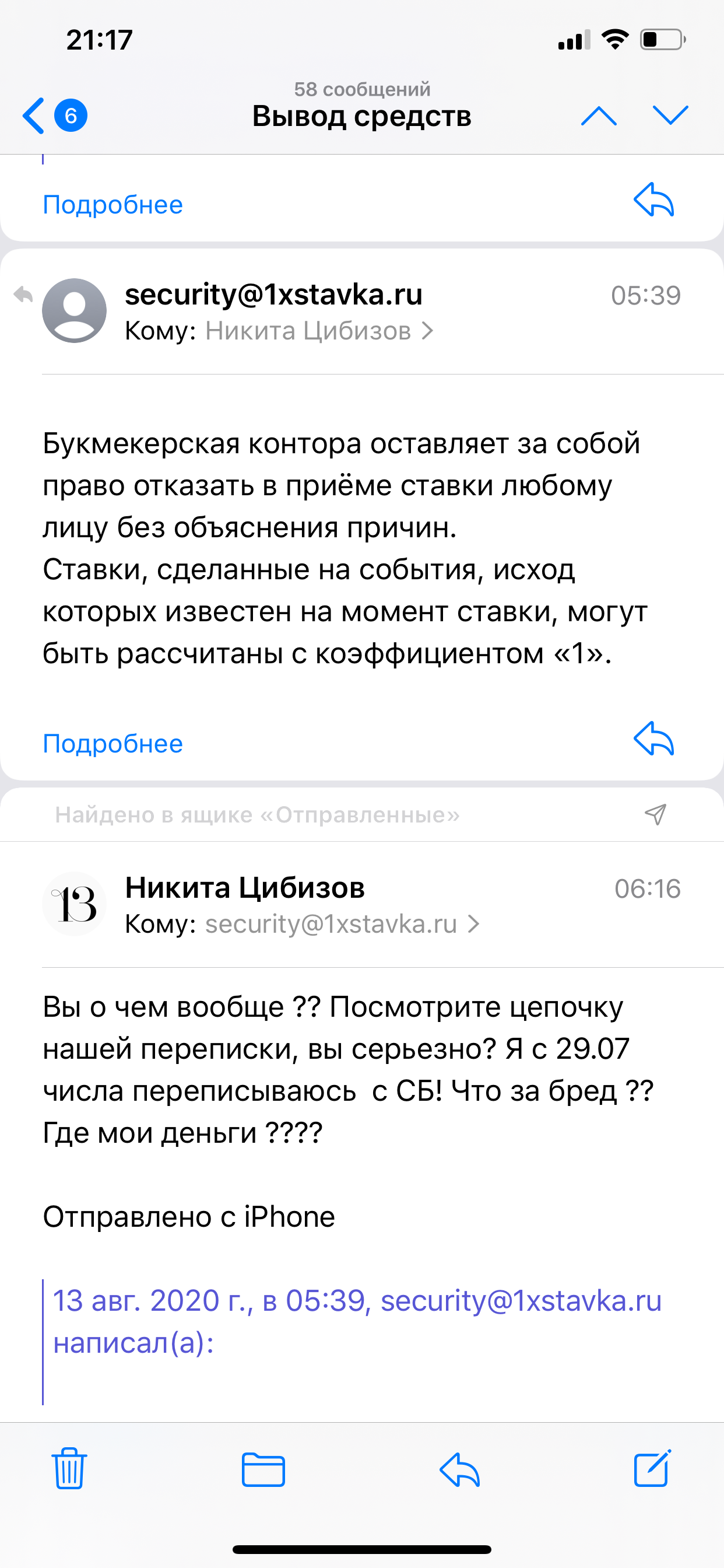Move message to a folder
Viewport: 724px width, 1568px height.
coord(263,1469)
